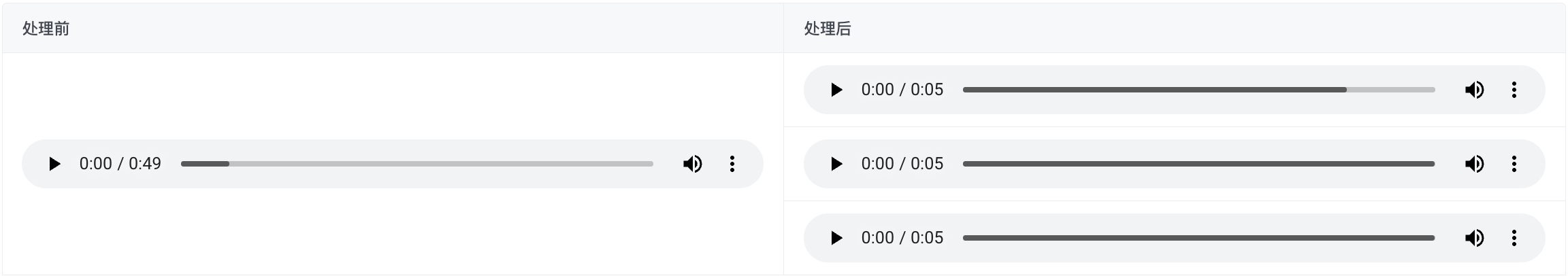1568x276 pixels.
Task: Mute the last 处理后 audio clip
Action: (x=1474, y=238)
